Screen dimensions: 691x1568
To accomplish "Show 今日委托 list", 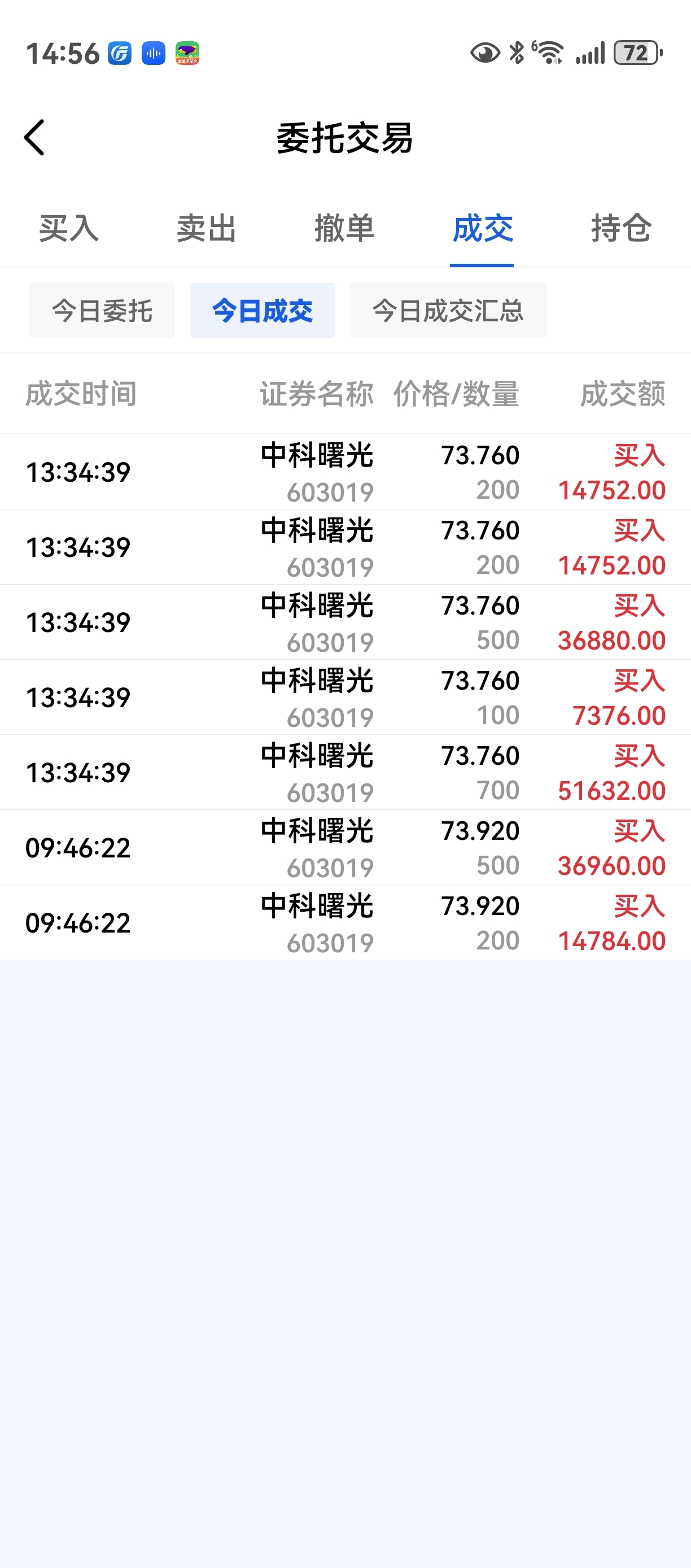I will (x=102, y=311).
